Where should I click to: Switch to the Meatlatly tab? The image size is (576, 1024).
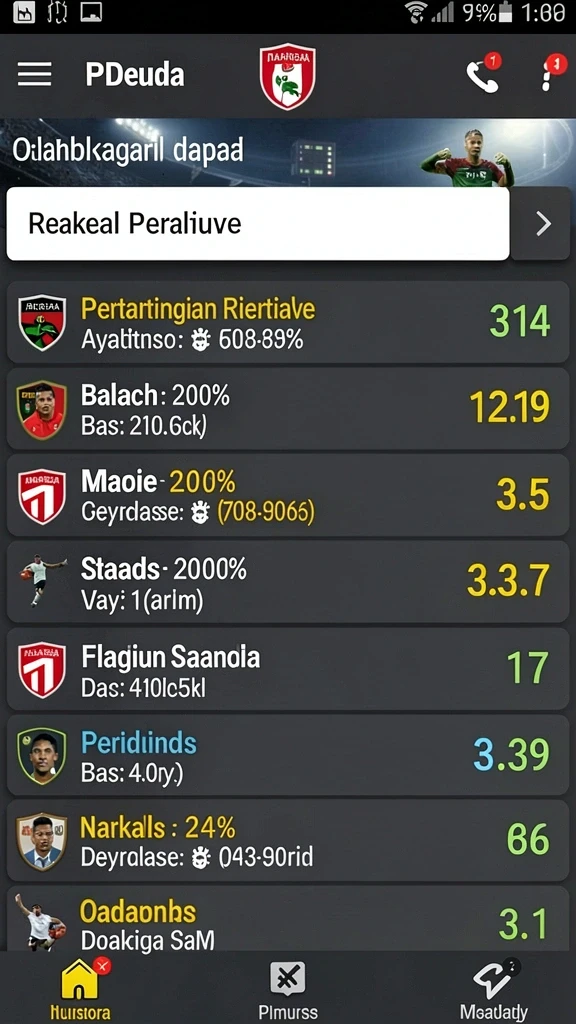pyautogui.click(x=494, y=988)
